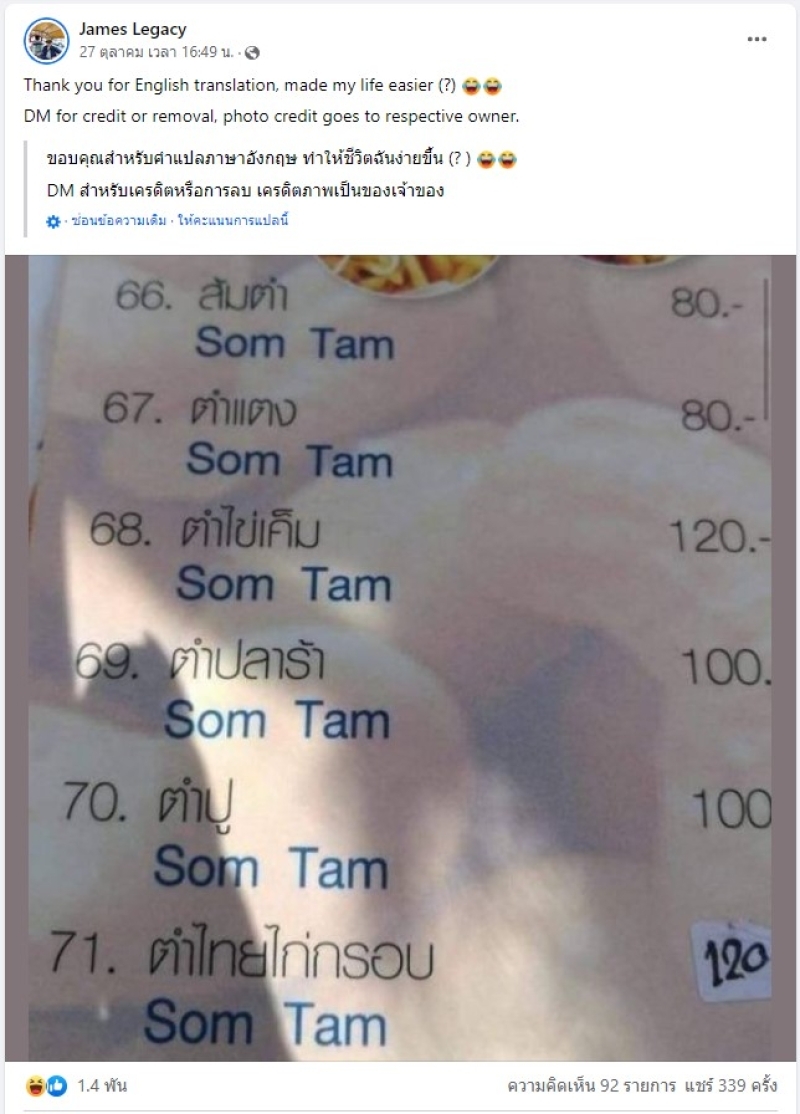
Task: Open translation settings gear icon
Action: [53, 222]
